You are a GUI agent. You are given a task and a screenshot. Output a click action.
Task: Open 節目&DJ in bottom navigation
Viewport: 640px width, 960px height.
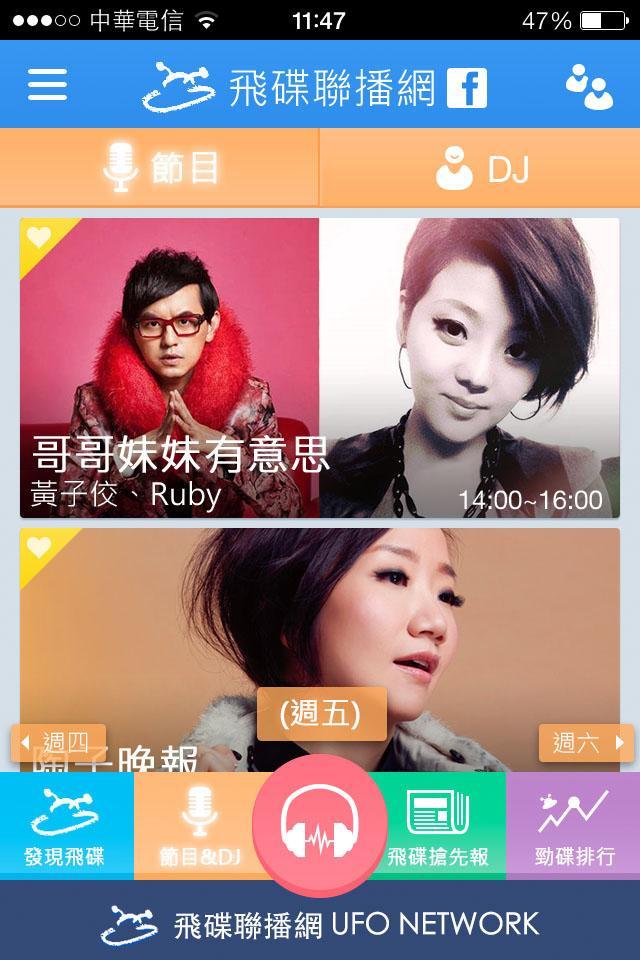(199, 826)
